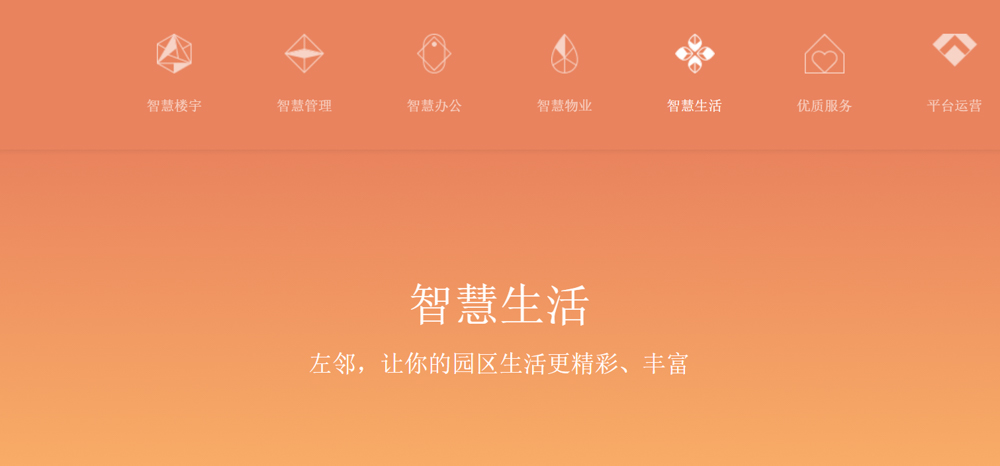Switch to the 平台运营 tab
Viewport: 1000px width, 466px height.
pos(954,73)
